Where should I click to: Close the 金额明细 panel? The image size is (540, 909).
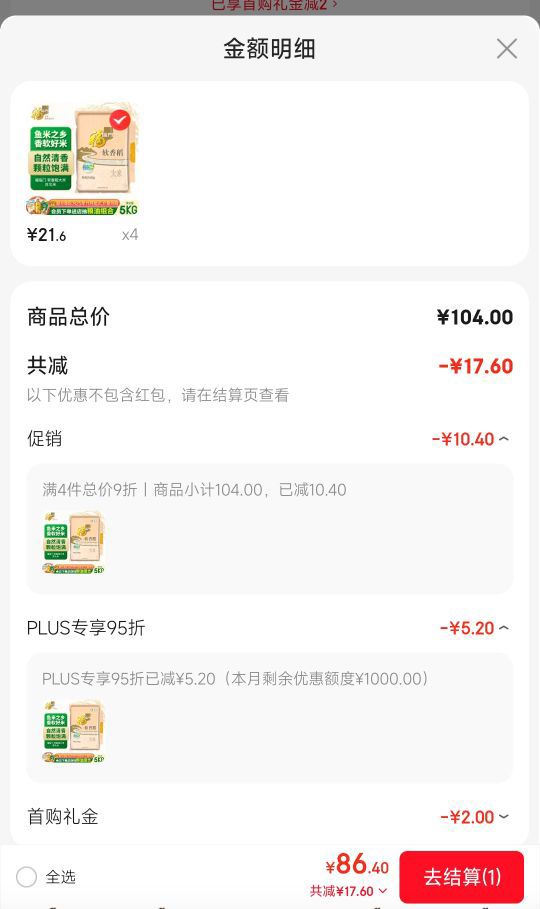coord(506,49)
